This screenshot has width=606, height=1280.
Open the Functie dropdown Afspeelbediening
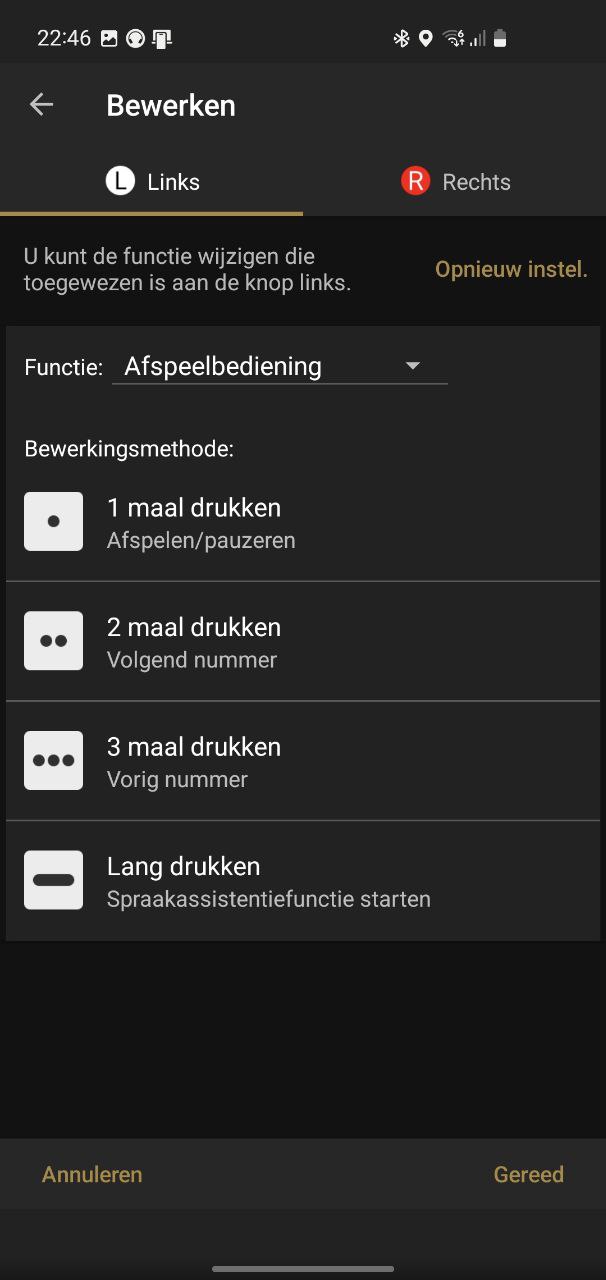click(x=280, y=366)
